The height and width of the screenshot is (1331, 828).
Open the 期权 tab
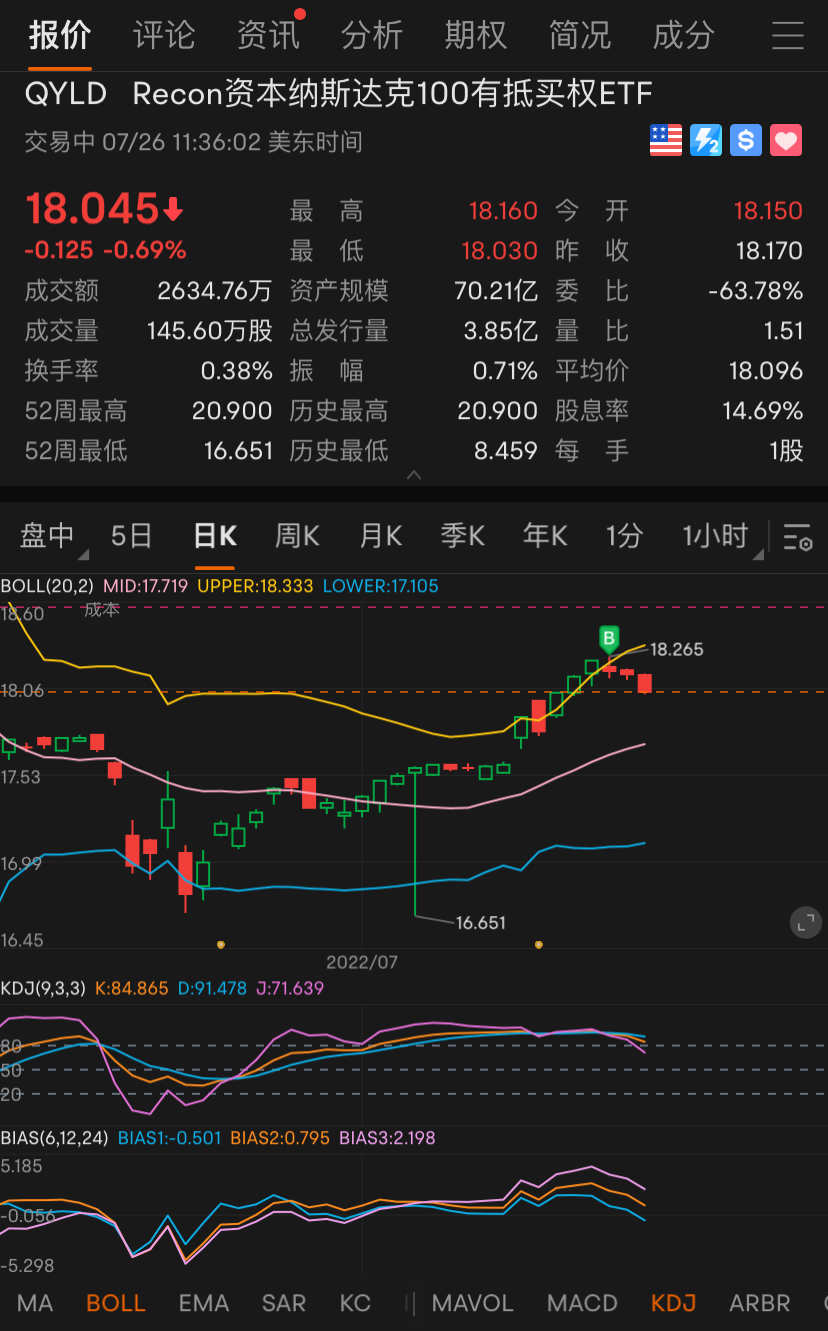(x=476, y=36)
